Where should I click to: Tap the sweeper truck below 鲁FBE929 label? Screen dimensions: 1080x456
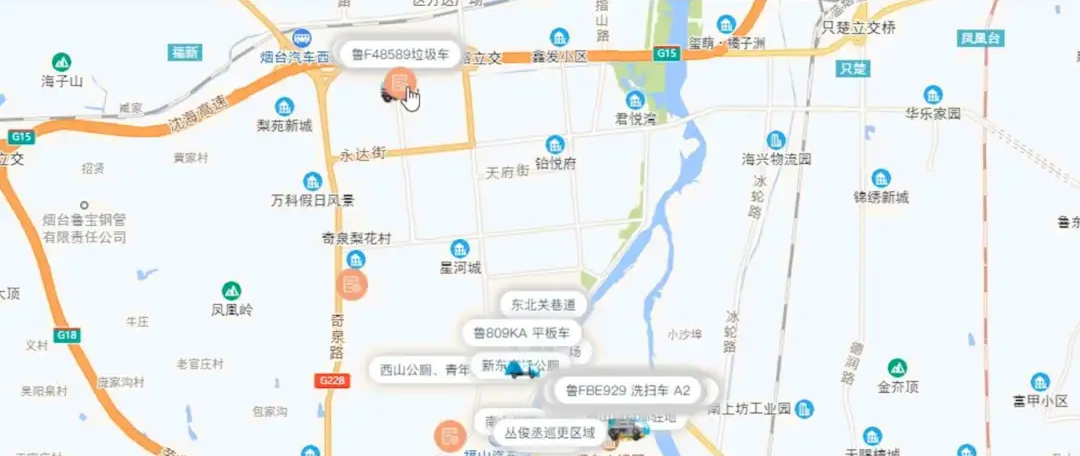(628, 432)
